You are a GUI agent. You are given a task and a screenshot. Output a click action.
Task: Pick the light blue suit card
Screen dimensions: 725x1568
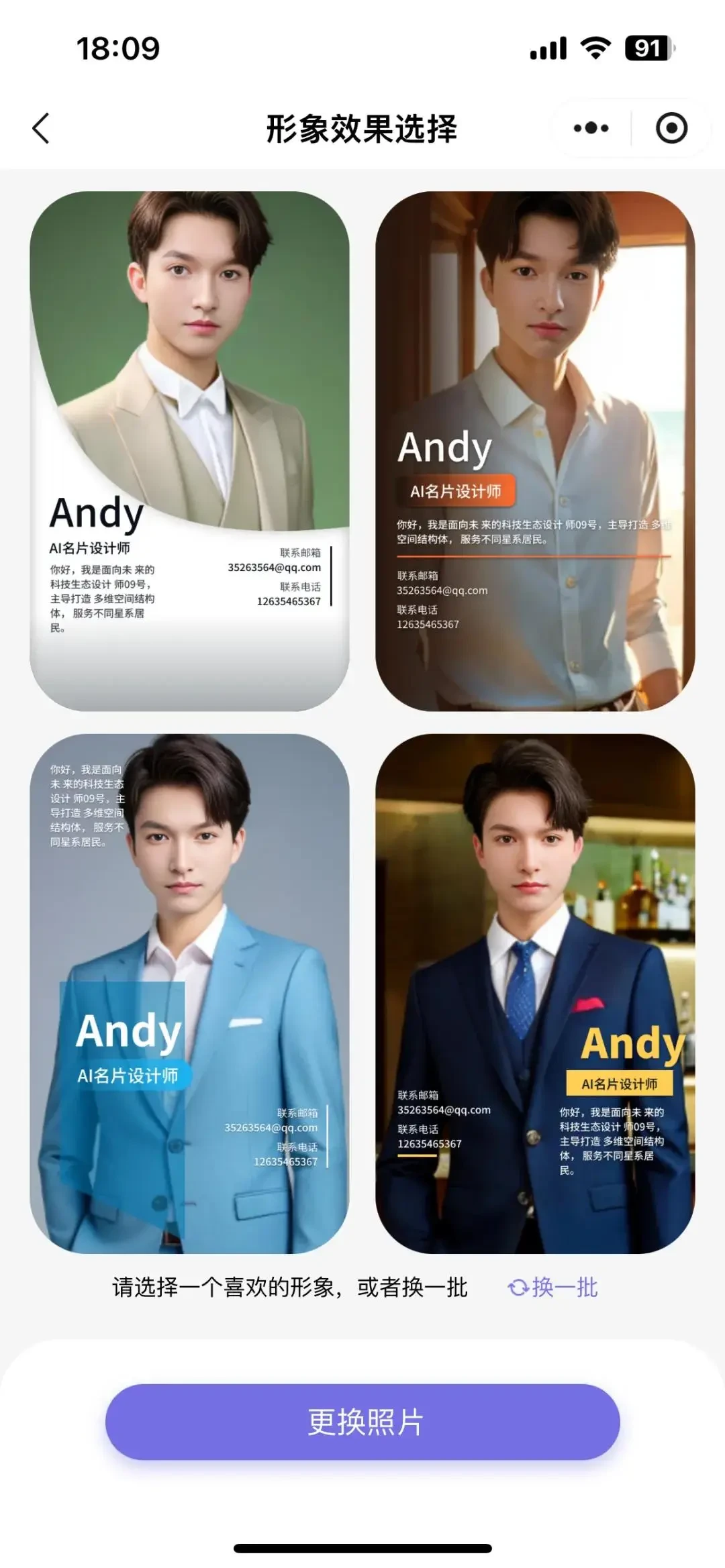[189, 993]
